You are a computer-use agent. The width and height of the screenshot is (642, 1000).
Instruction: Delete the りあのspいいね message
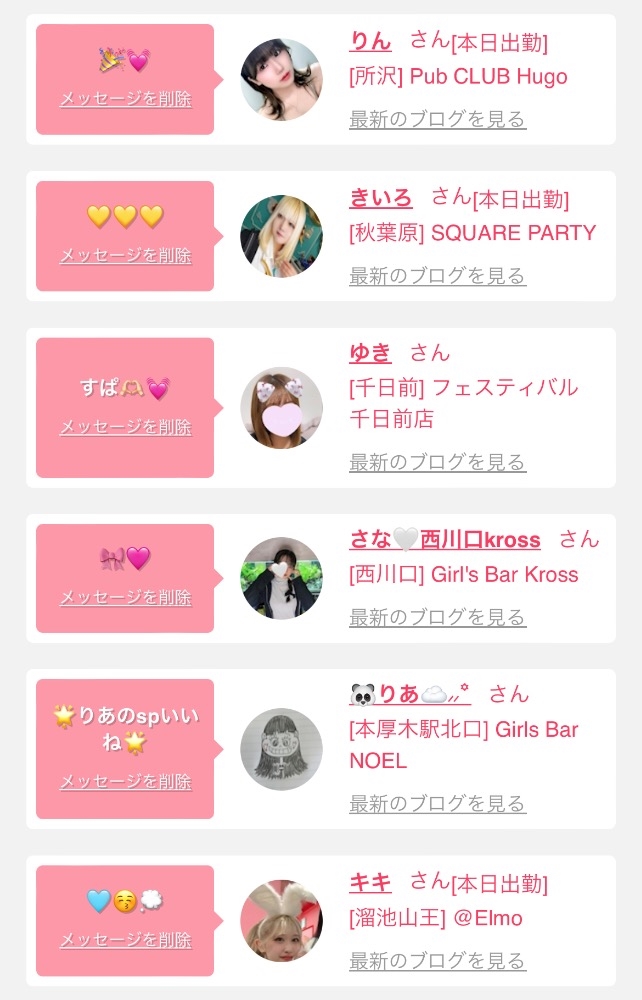point(126,782)
